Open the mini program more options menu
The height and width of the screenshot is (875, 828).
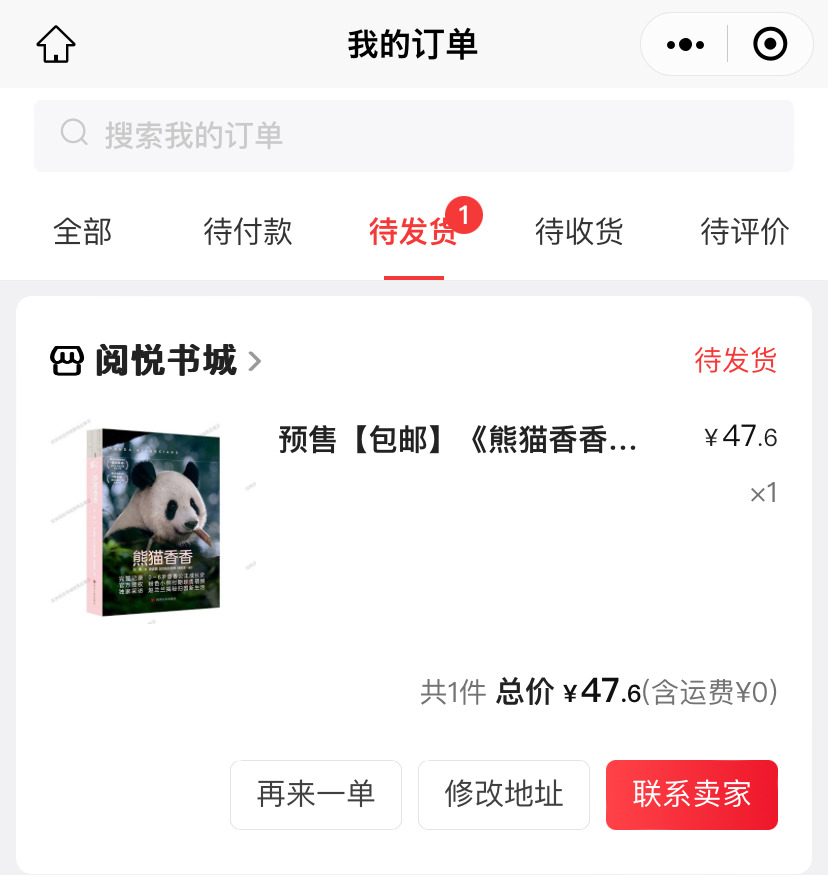click(685, 44)
